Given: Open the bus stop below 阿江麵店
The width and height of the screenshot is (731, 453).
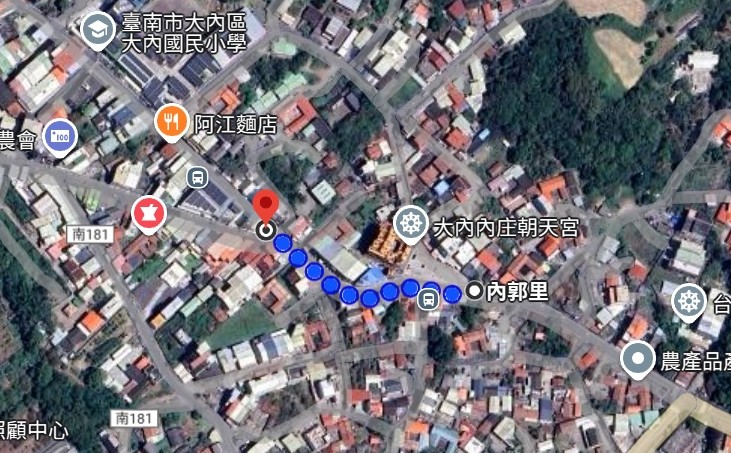Looking at the screenshot, I should click(x=197, y=178).
